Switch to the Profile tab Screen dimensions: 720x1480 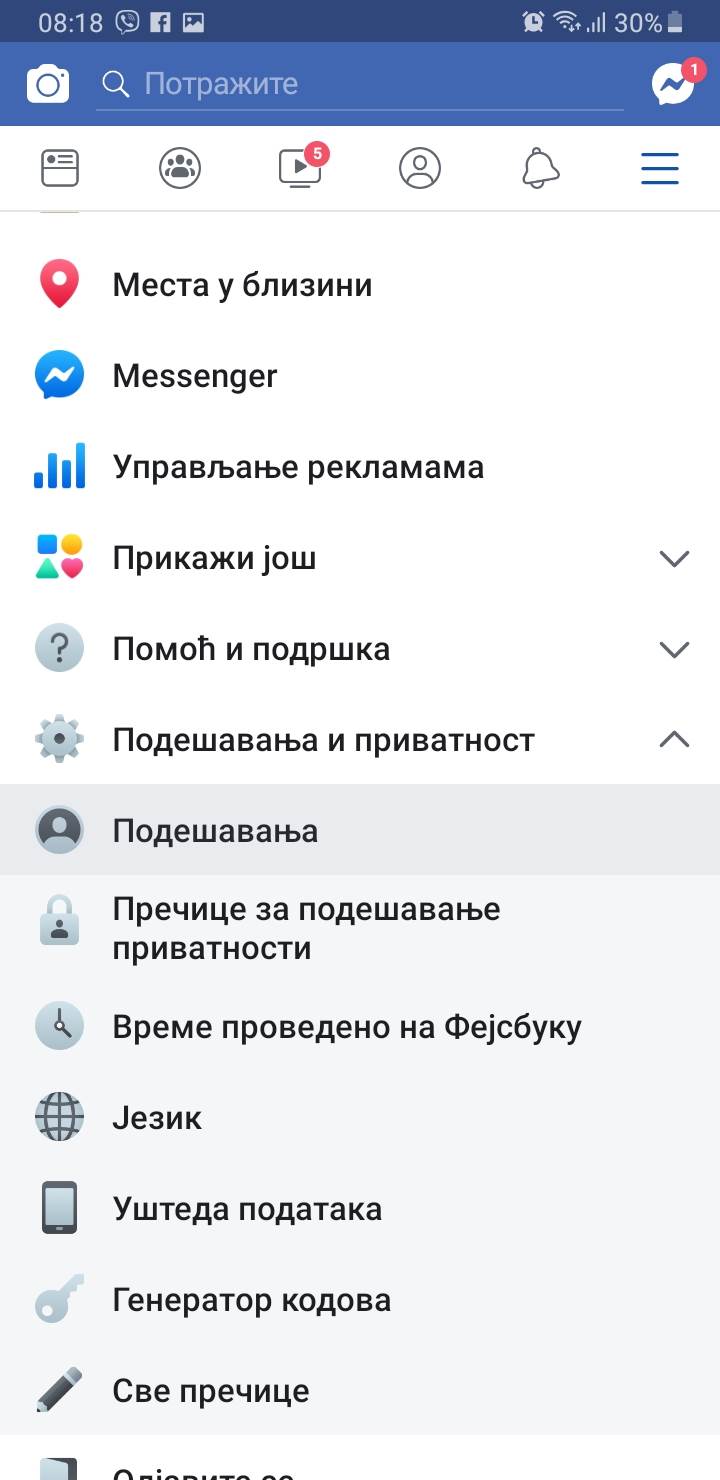420,168
